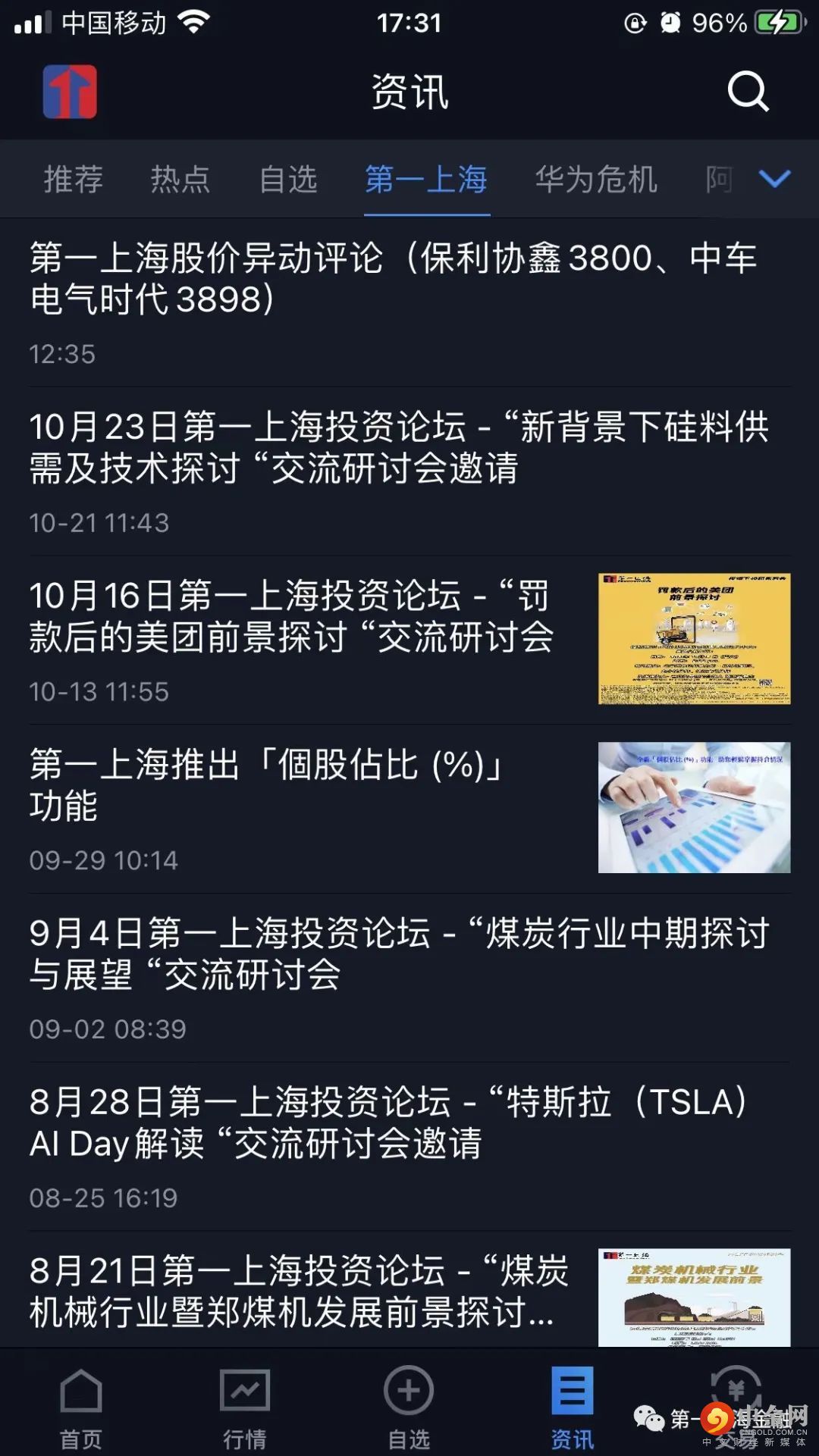
Task: Switch to the 热点 tab
Action: (180, 180)
